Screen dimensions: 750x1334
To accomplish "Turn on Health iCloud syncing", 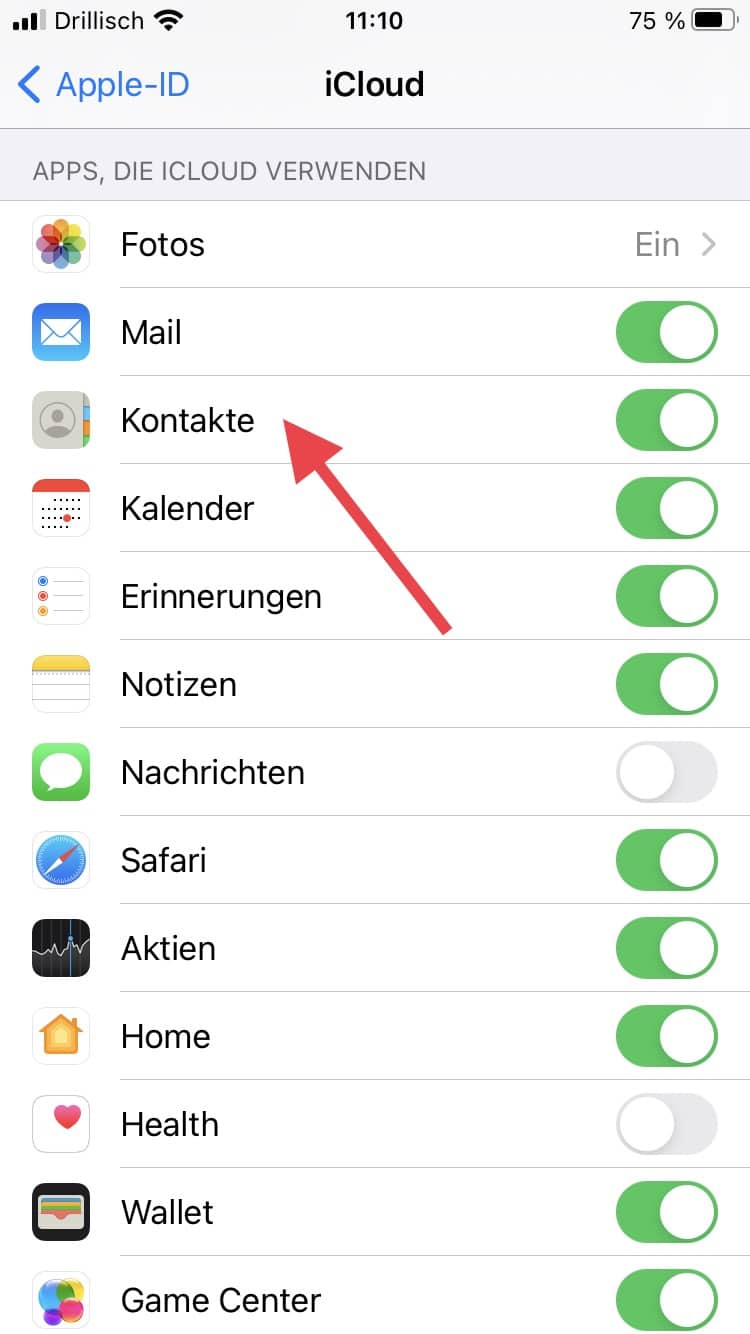I will (666, 1124).
